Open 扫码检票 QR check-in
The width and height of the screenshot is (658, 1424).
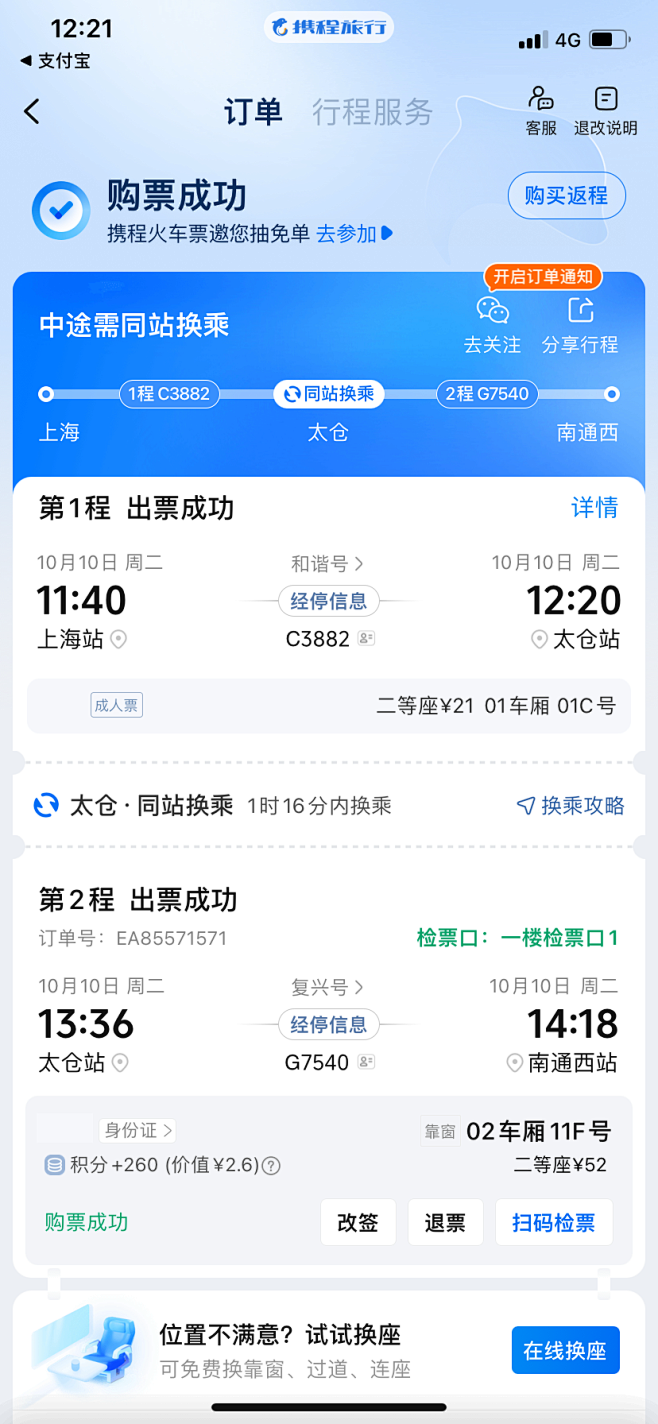pyautogui.click(x=553, y=1222)
